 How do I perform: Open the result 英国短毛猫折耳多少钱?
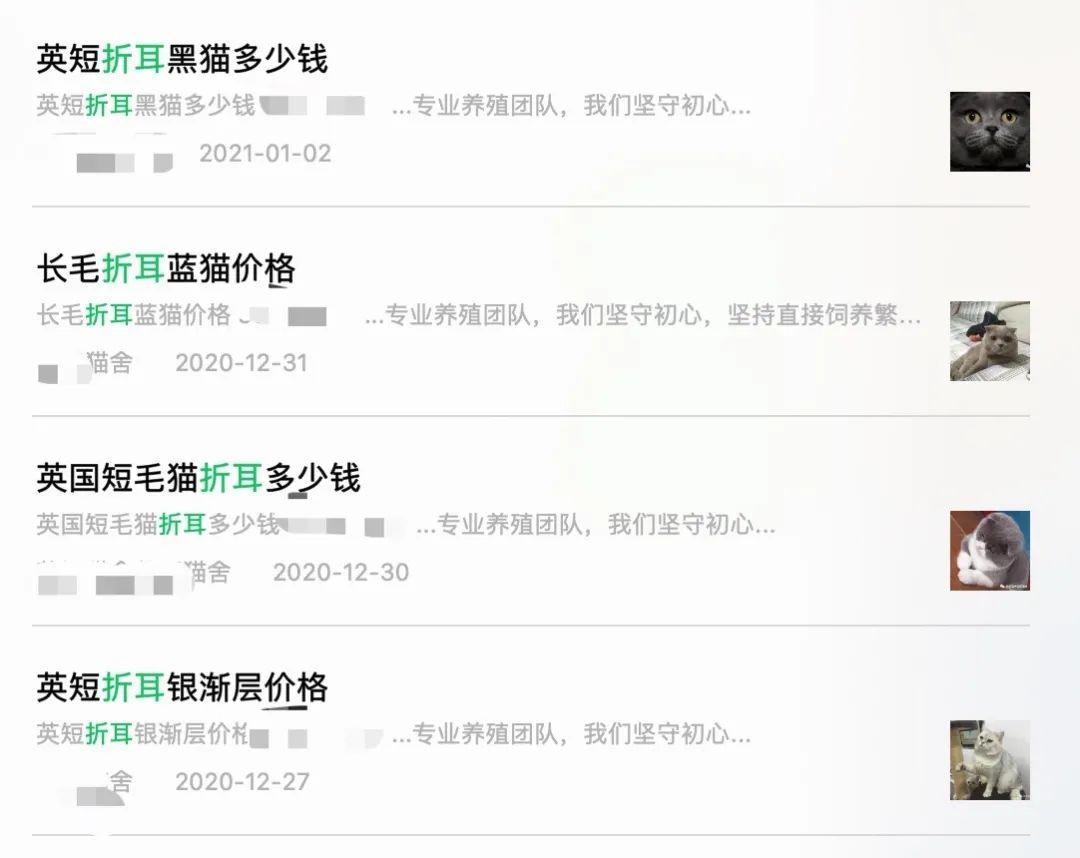[x=198, y=478]
